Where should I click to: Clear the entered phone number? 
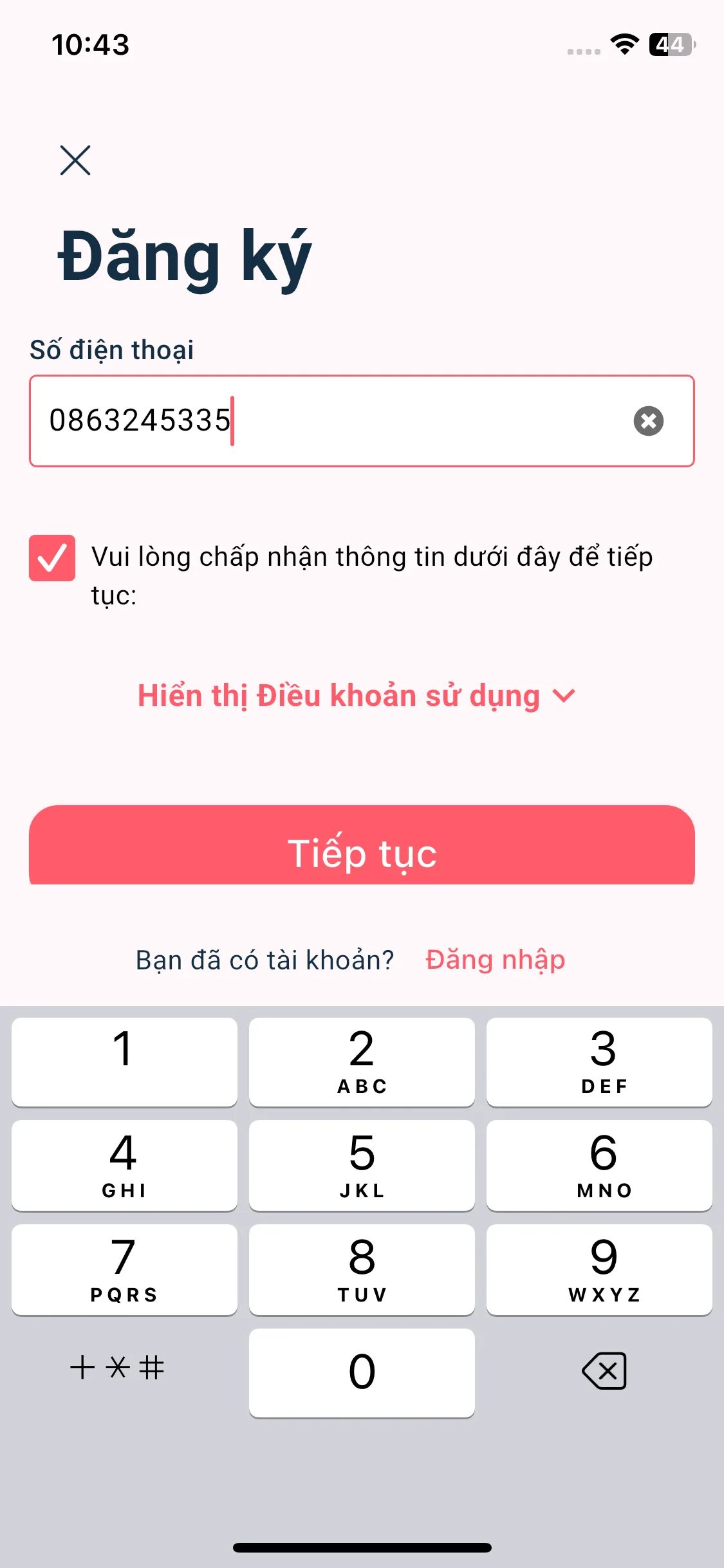point(648,421)
